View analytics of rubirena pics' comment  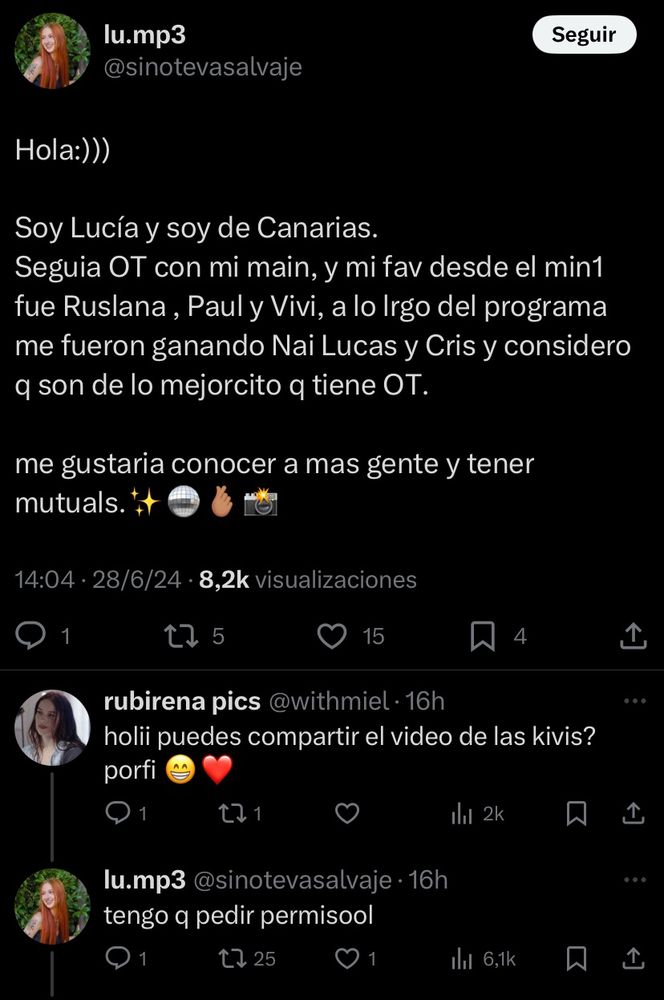(x=462, y=814)
